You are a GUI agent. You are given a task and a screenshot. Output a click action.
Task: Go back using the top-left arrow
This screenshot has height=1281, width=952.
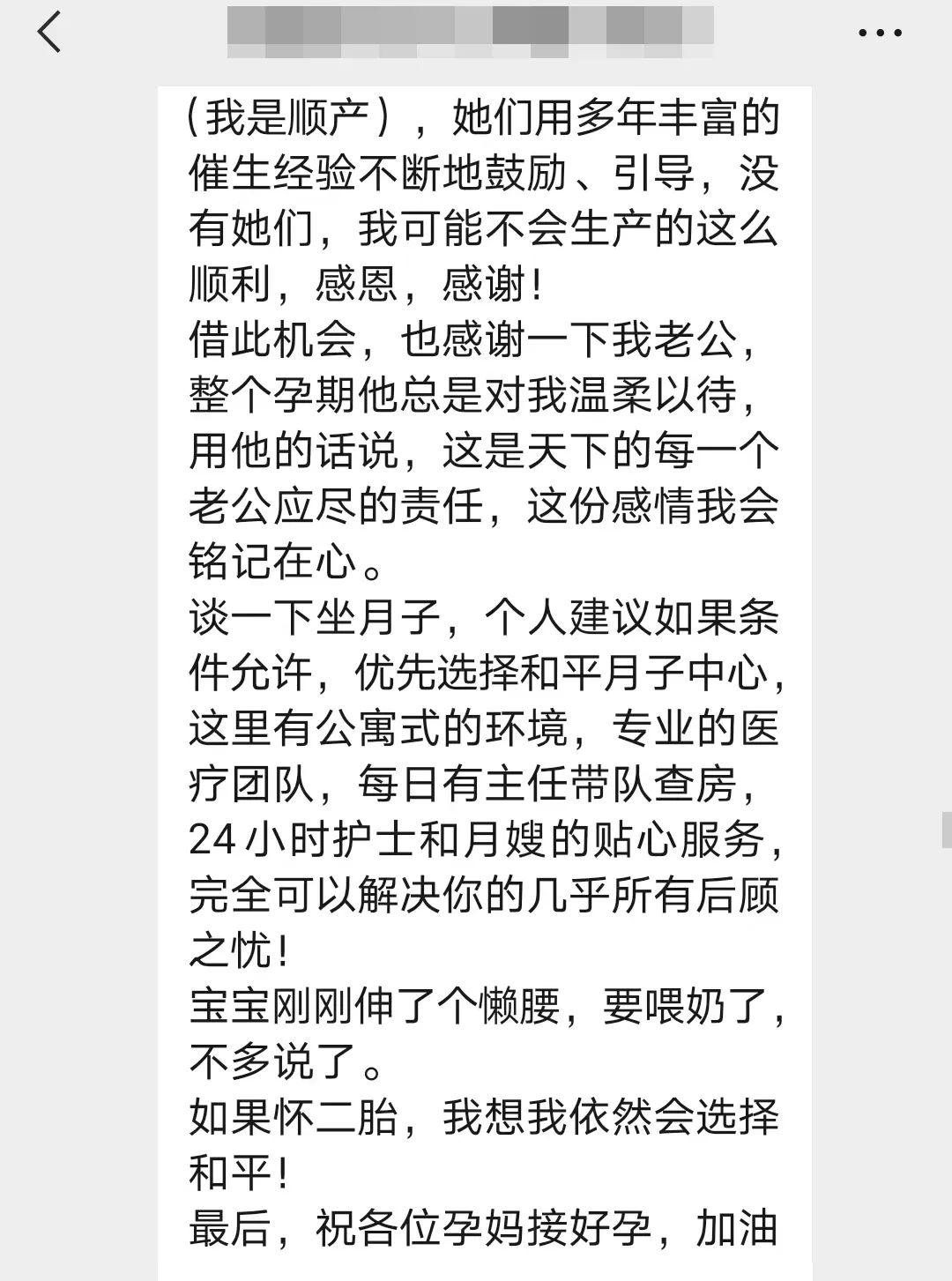(49, 33)
